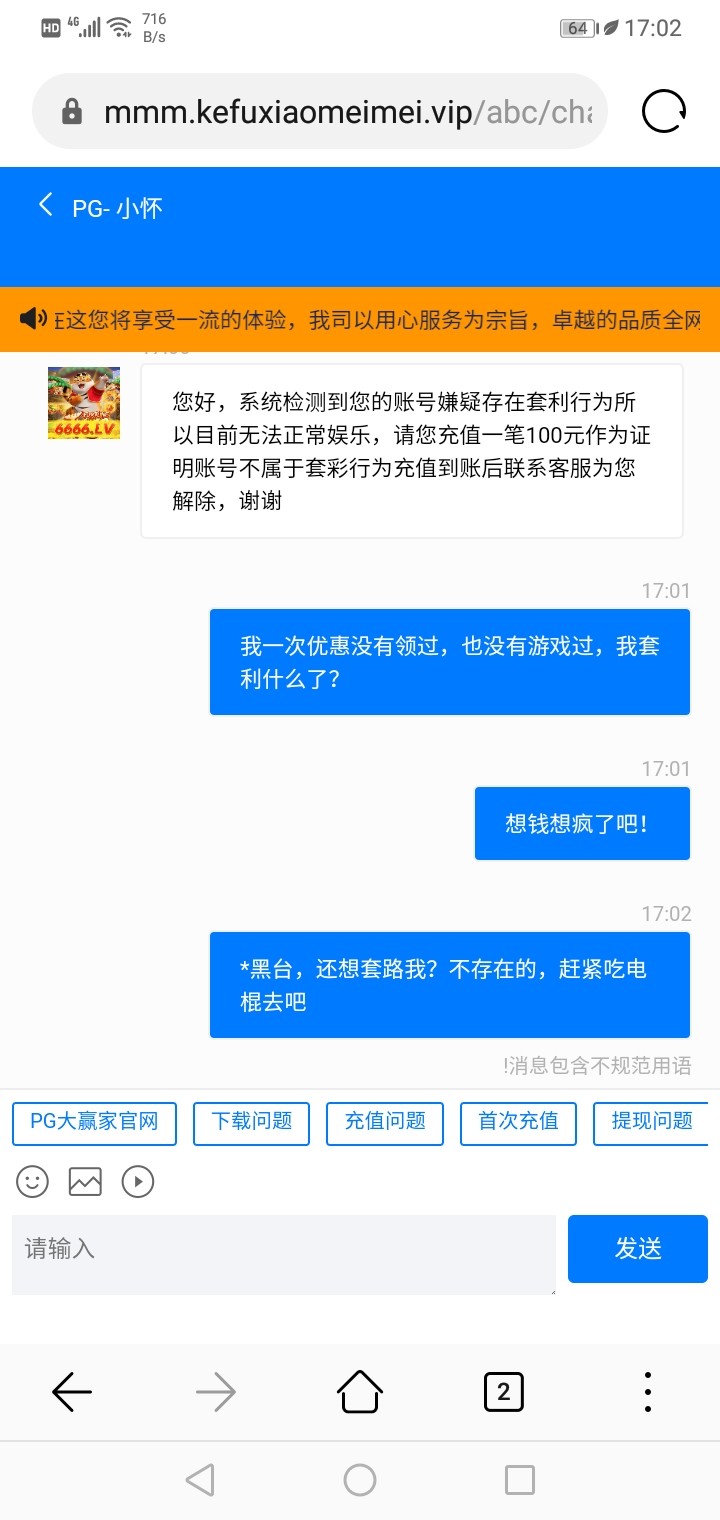Choose the 充值问题 chip
The width and height of the screenshot is (720, 1520).
[x=385, y=1123]
